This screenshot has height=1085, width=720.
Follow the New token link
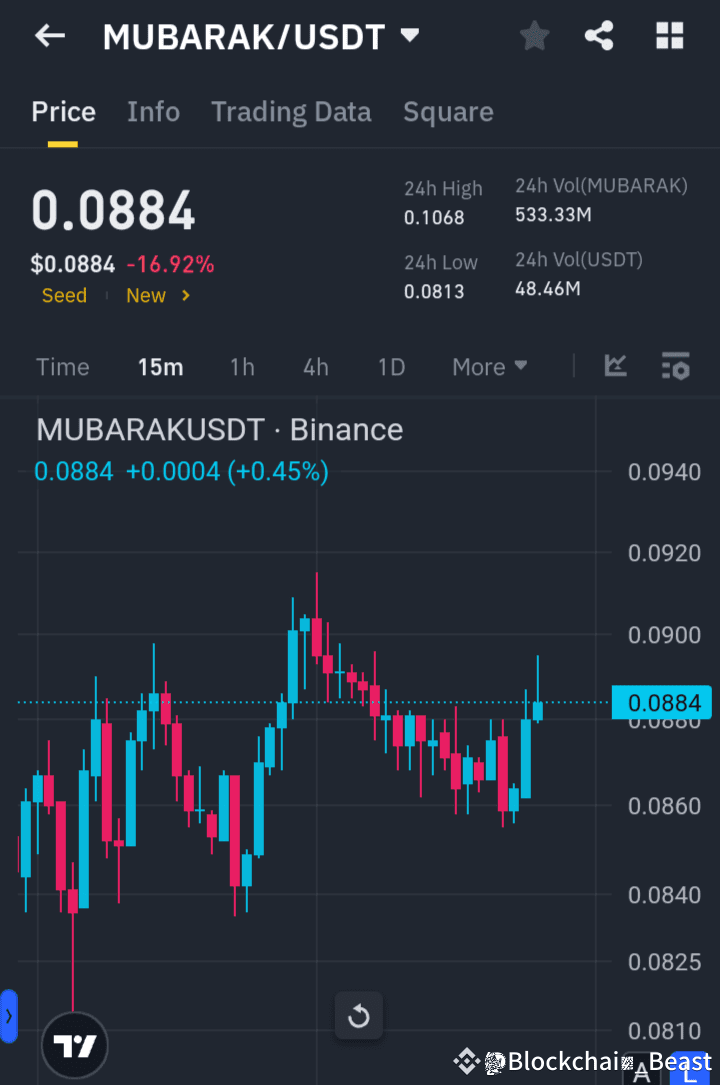coord(146,295)
